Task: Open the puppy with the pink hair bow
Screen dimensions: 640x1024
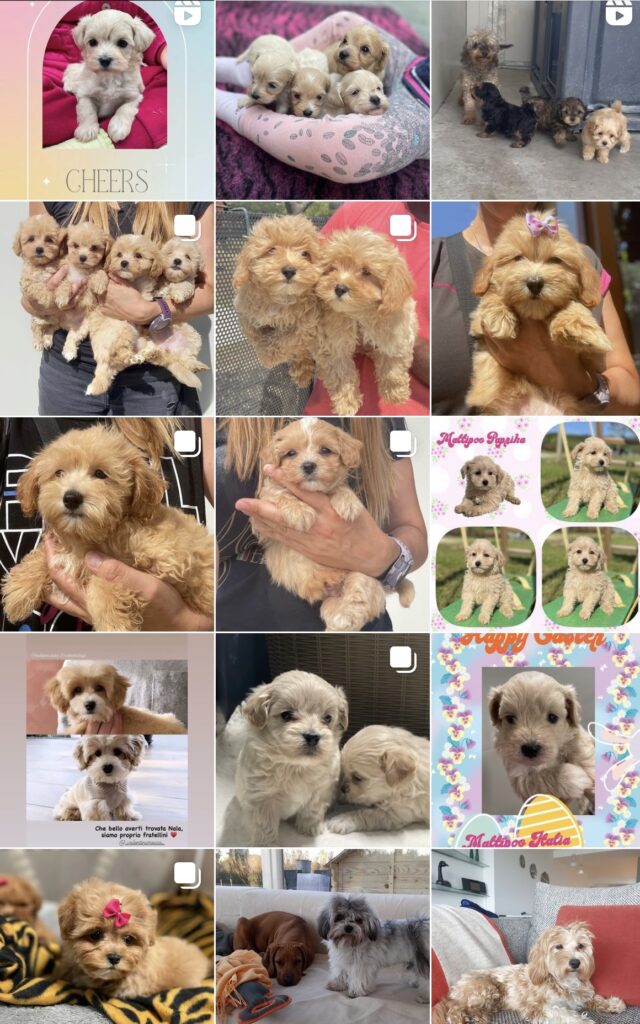Action: 535,308
